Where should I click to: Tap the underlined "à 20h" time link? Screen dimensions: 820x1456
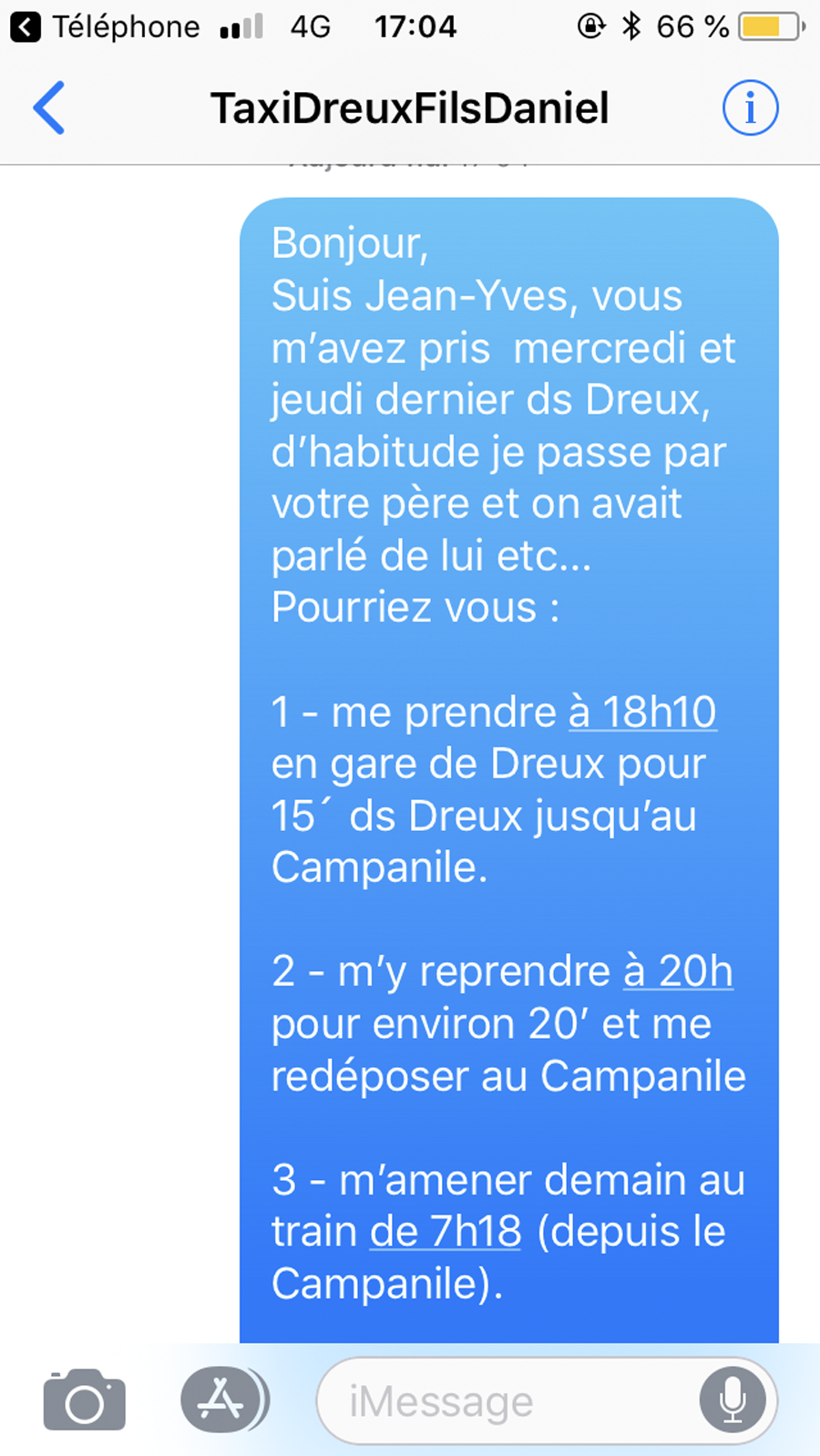pos(678,971)
